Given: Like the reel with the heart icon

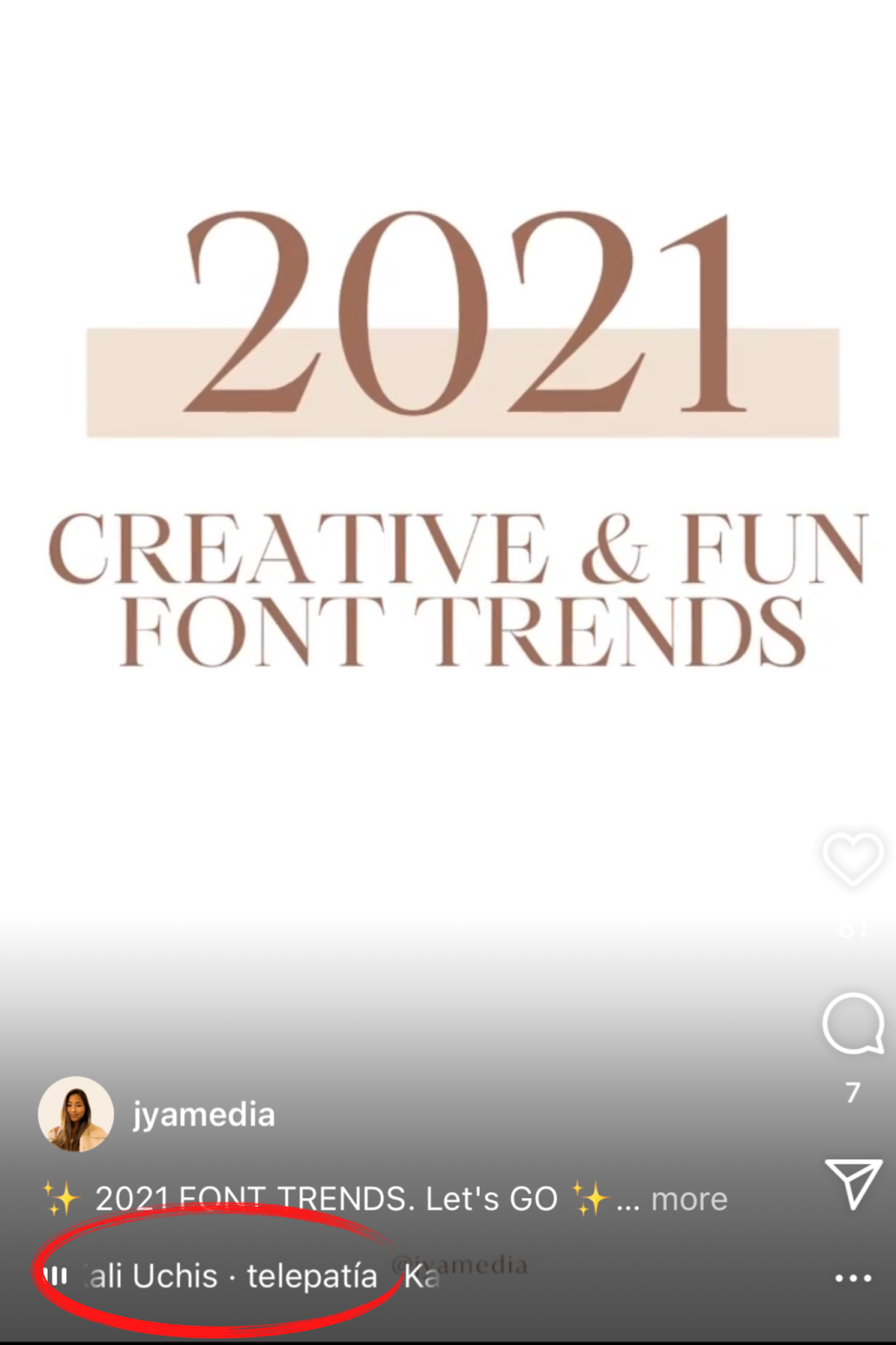Looking at the screenshot, I should (852, 859).
